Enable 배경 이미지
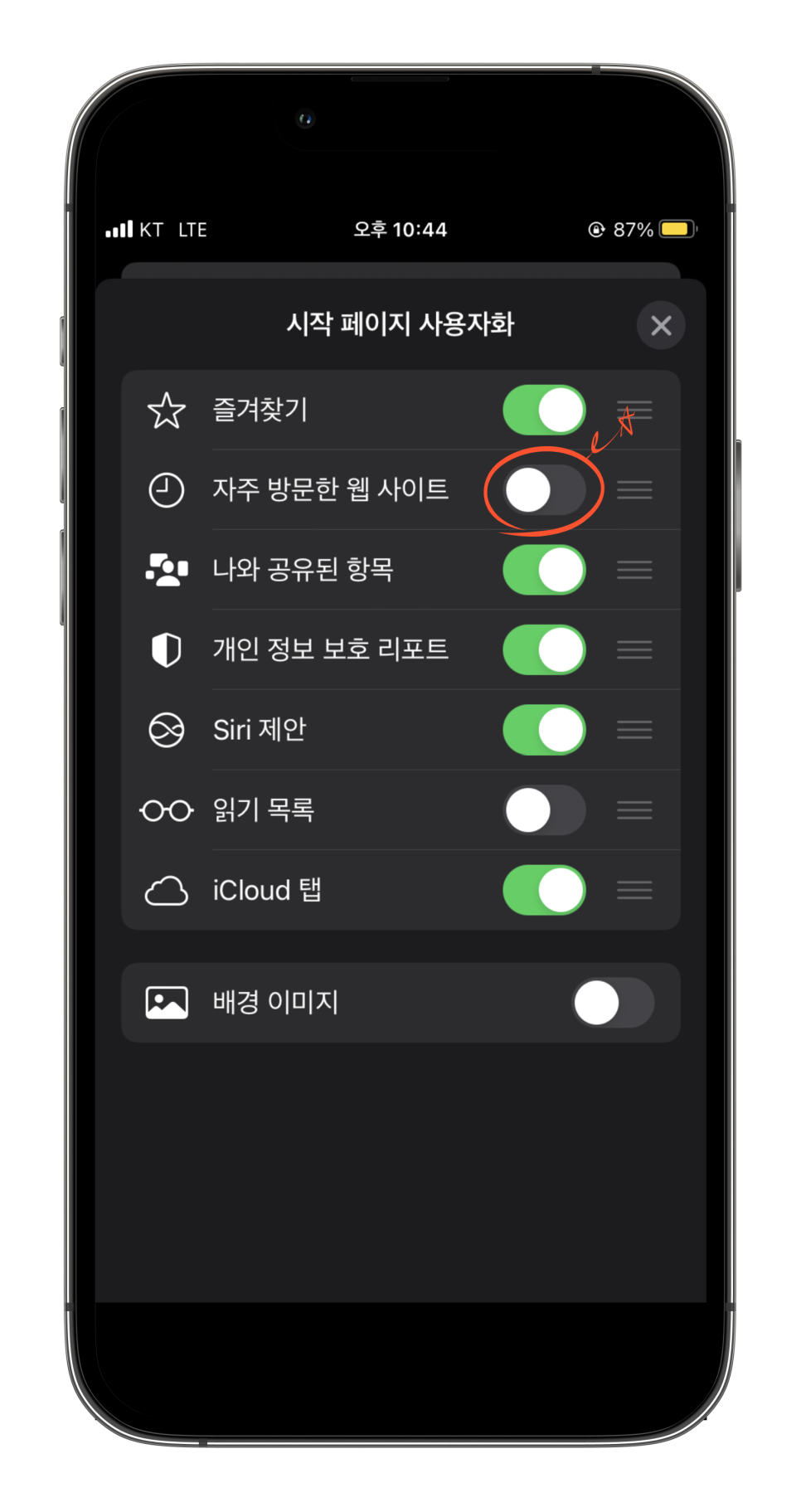The width and height of the screenshot is (801, 1512). [x=613, y=1002]
